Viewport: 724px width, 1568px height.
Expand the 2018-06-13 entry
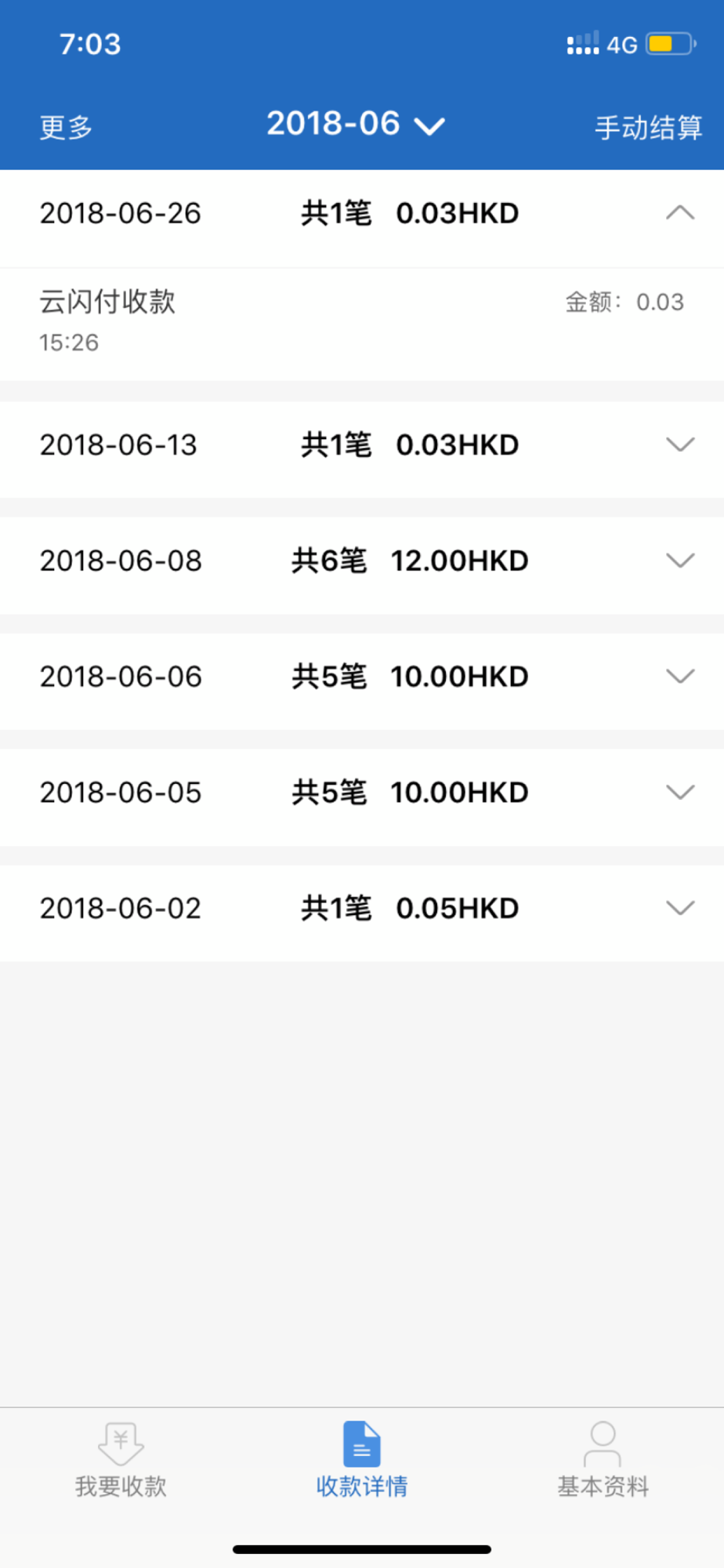click(x=362, y=445)
